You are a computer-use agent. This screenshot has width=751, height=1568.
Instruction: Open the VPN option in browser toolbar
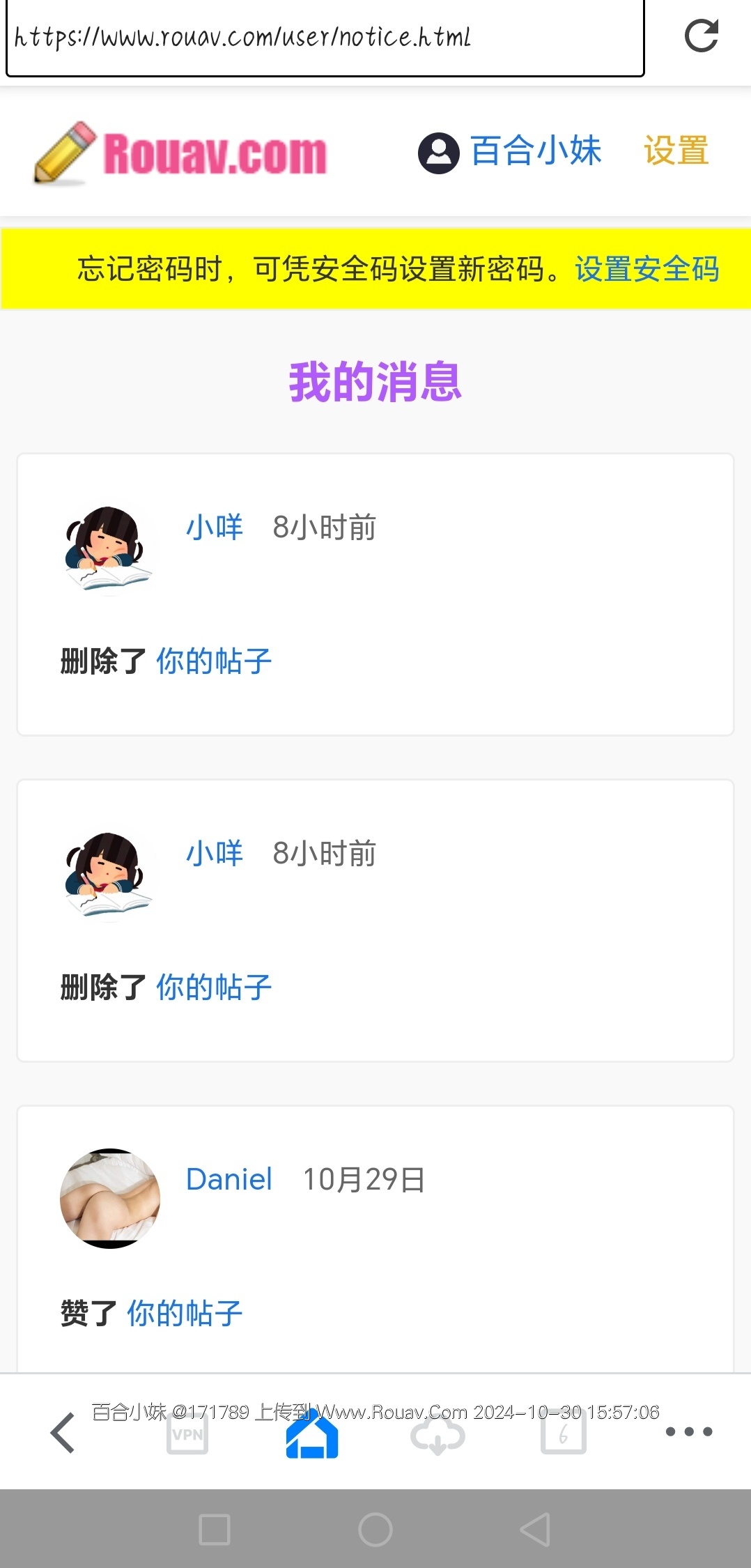click(x=187, y=1434)
